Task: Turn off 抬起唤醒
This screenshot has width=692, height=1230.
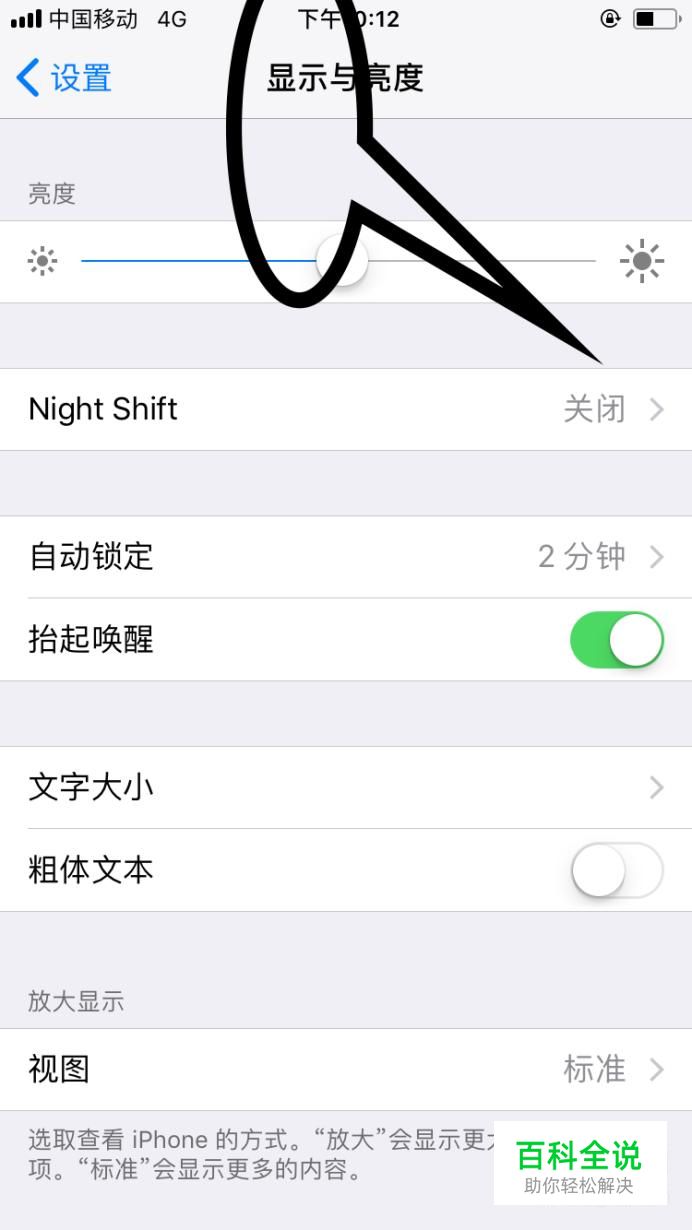Action: (x=617, y=640)
